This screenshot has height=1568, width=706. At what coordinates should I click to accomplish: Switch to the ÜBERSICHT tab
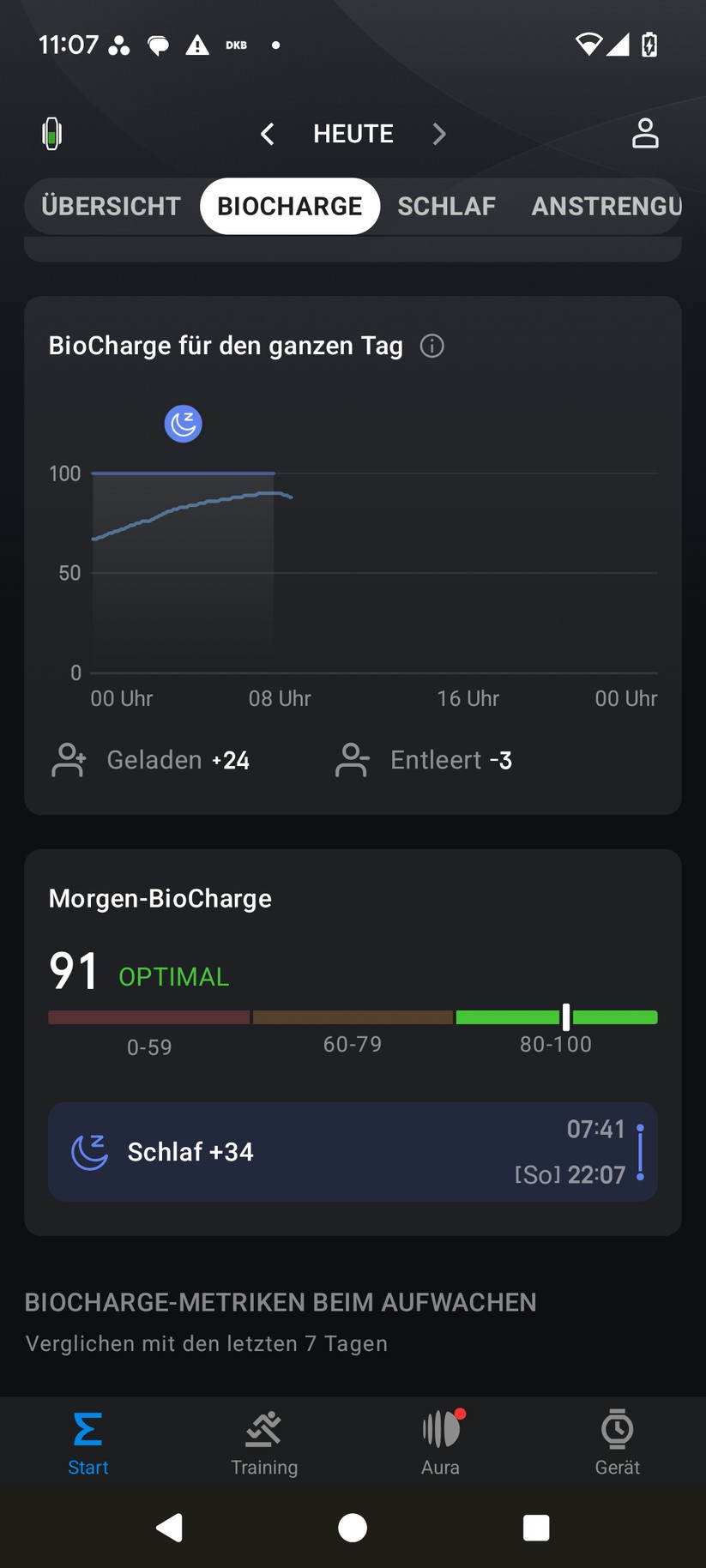(x=112, y=207)
